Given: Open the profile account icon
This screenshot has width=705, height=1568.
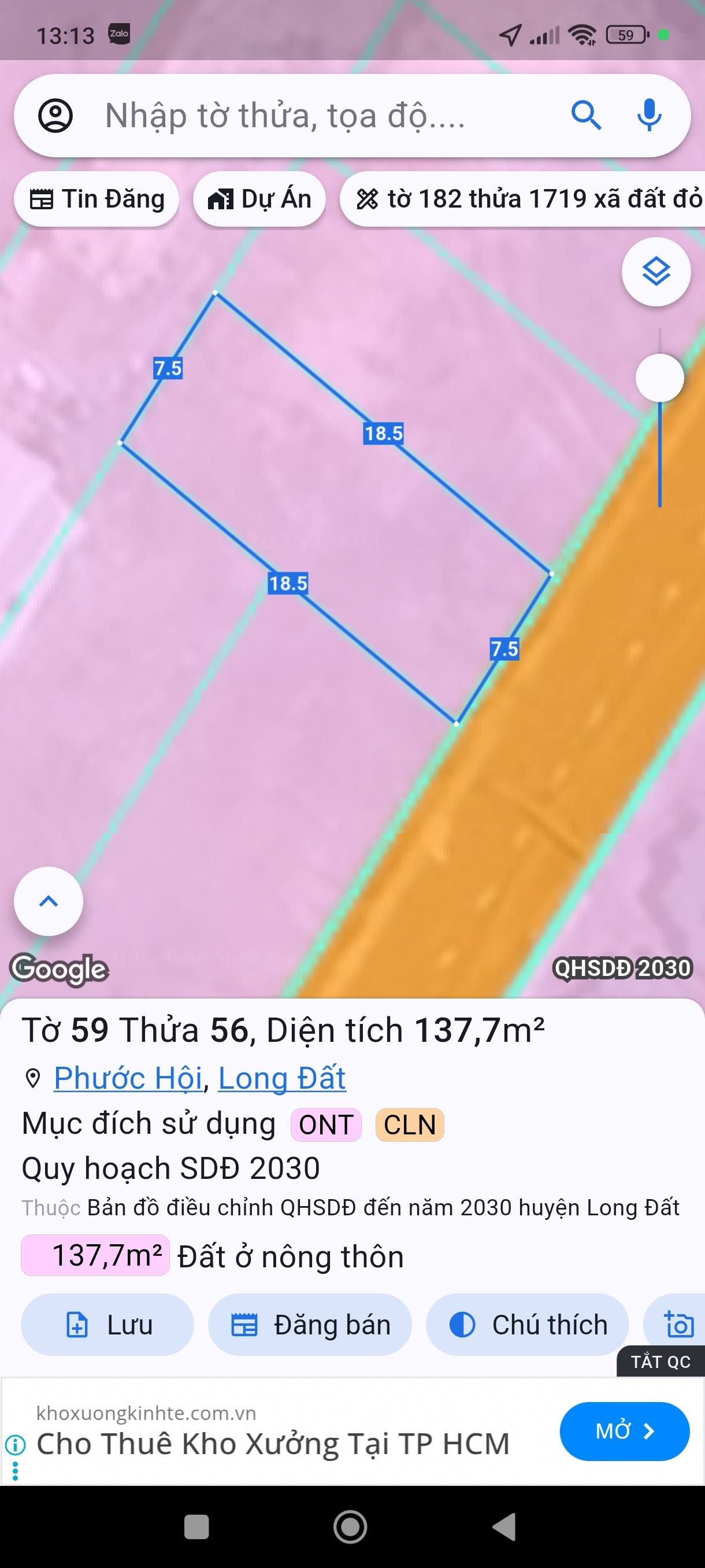Looking at the screenshot, I should pos(55,116).
